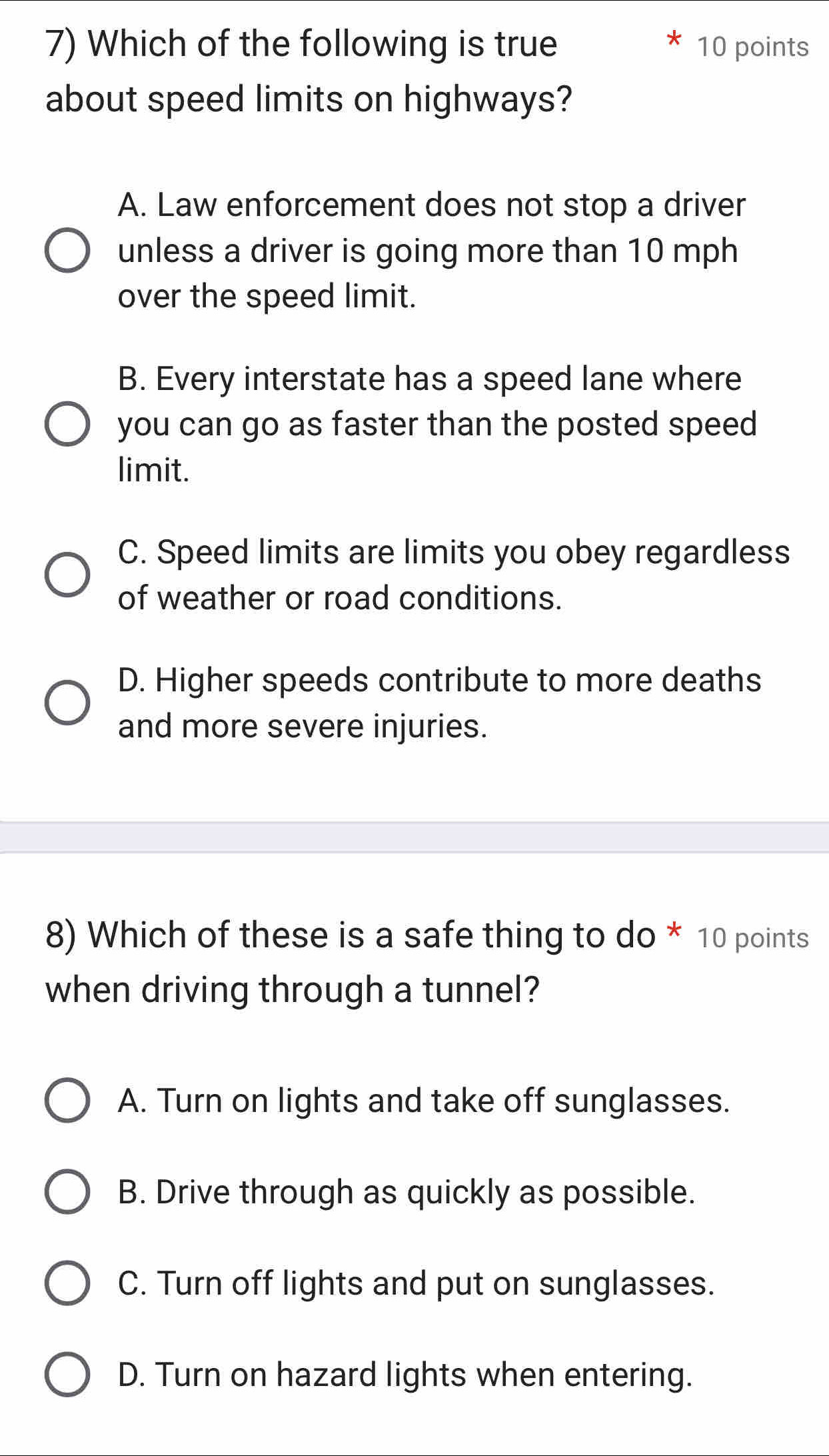829x1456 pixels.
Task: Click the option C text in question 7
Action: [x=453, y=575]
